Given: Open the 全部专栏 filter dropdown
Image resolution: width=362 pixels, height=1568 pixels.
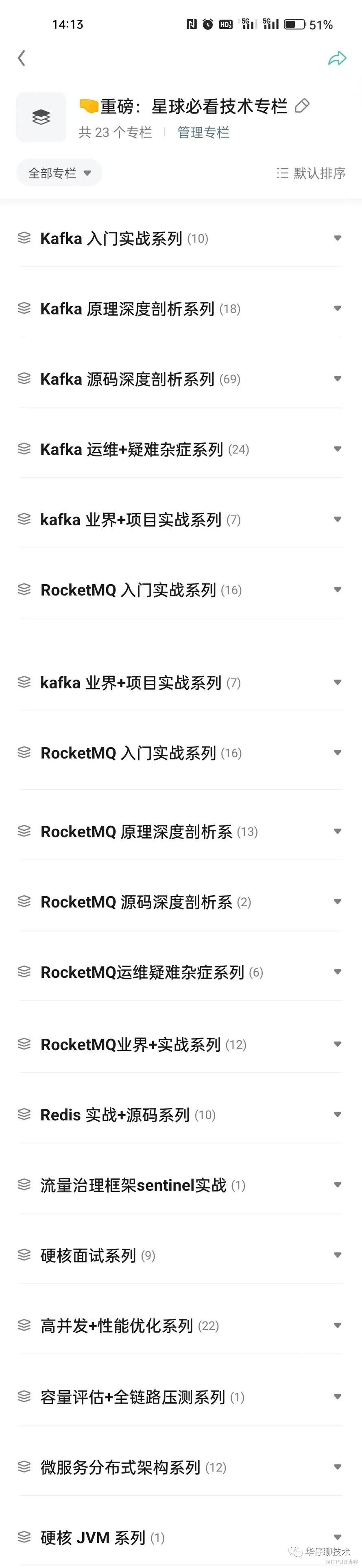Looking at the screenshot, I should 59,173.
